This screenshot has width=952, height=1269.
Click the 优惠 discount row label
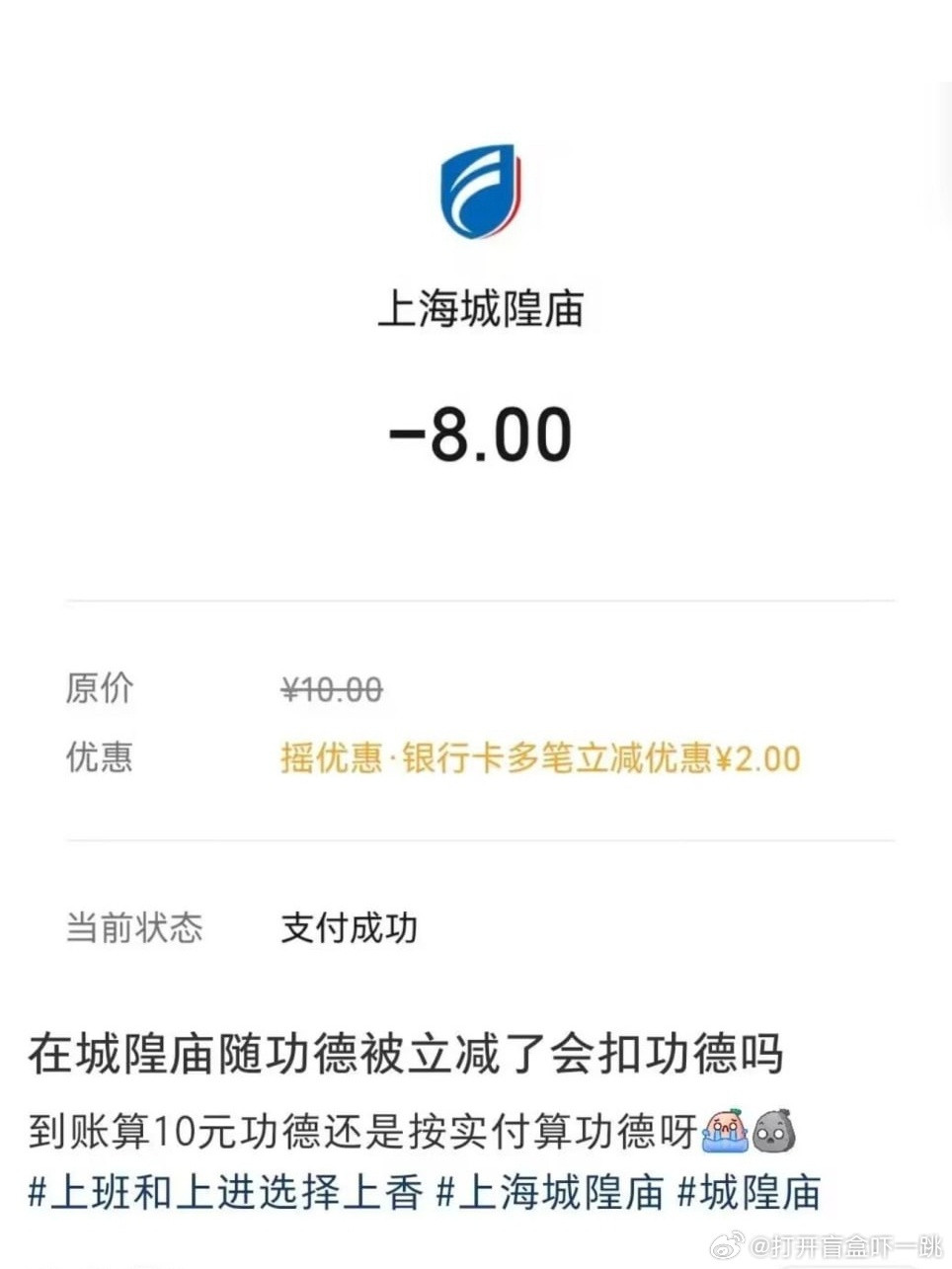click(99, 758)
